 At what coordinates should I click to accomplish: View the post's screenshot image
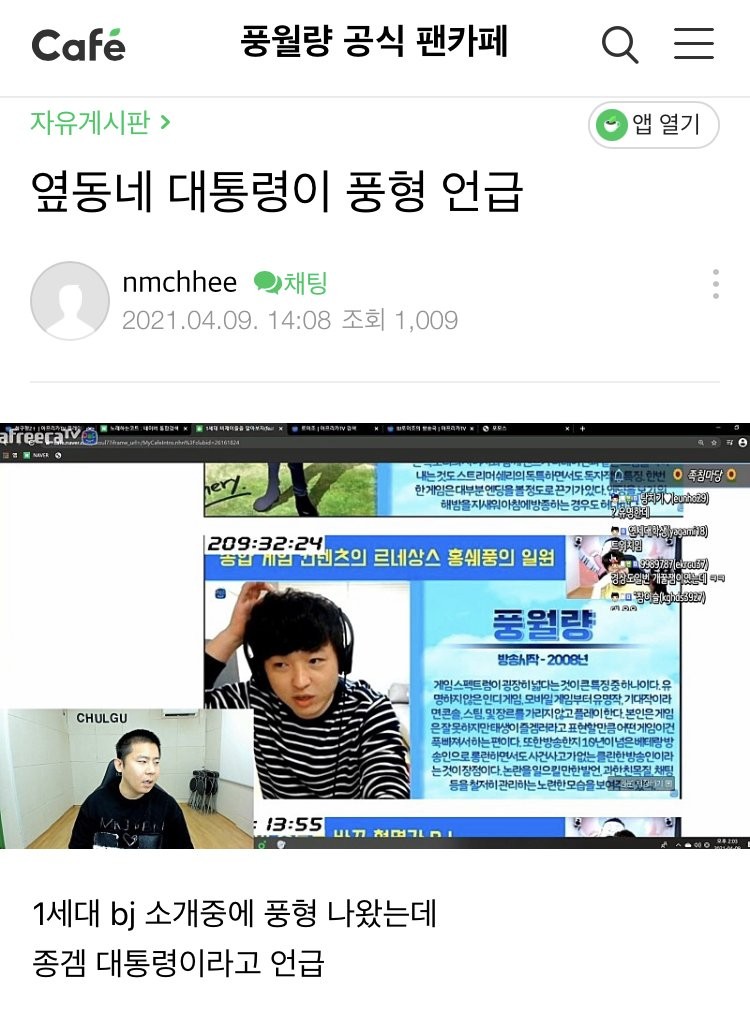(x=375, y=636)
